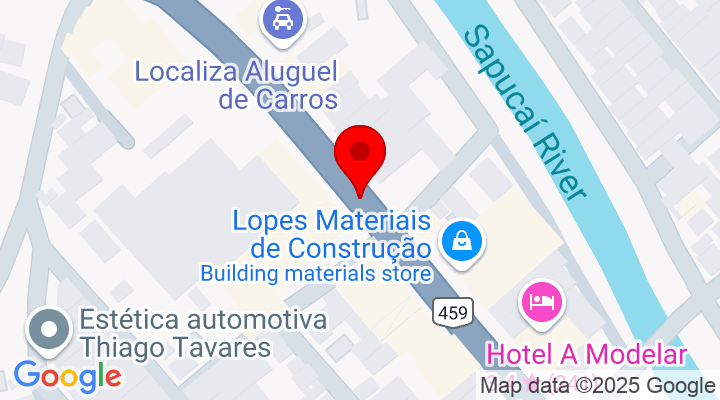
Task: Open Localiza Aluguel de Carros place marker
Action: tap(282, 21)
